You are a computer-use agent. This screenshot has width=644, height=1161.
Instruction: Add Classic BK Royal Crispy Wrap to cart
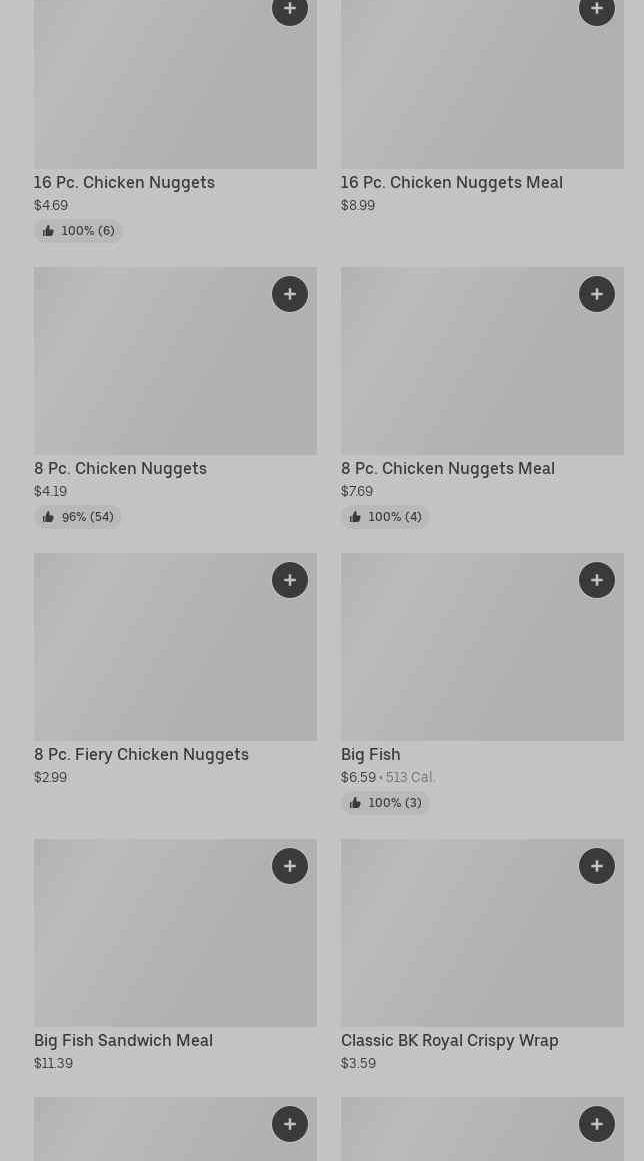tap(597, 866)
